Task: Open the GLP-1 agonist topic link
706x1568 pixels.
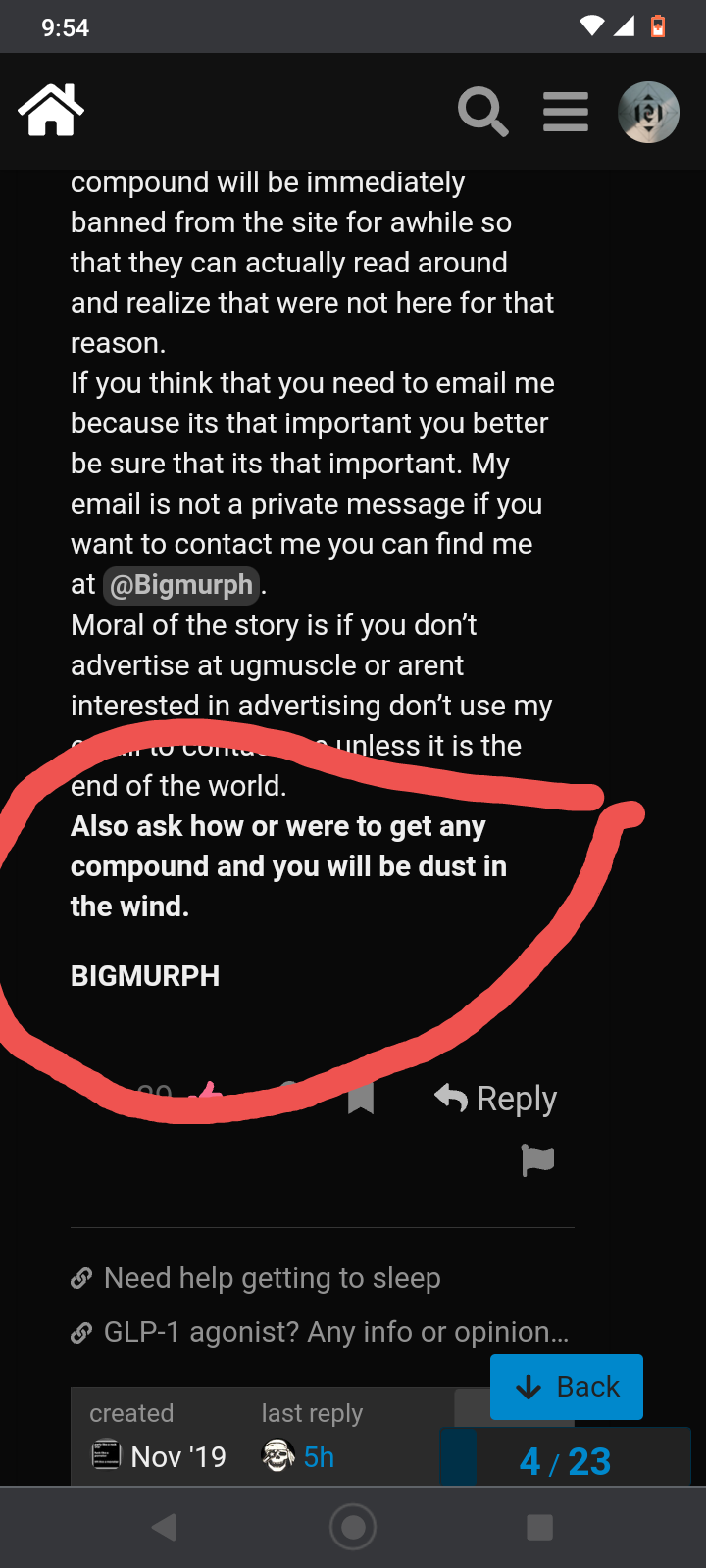Action: click(335, 1332)
